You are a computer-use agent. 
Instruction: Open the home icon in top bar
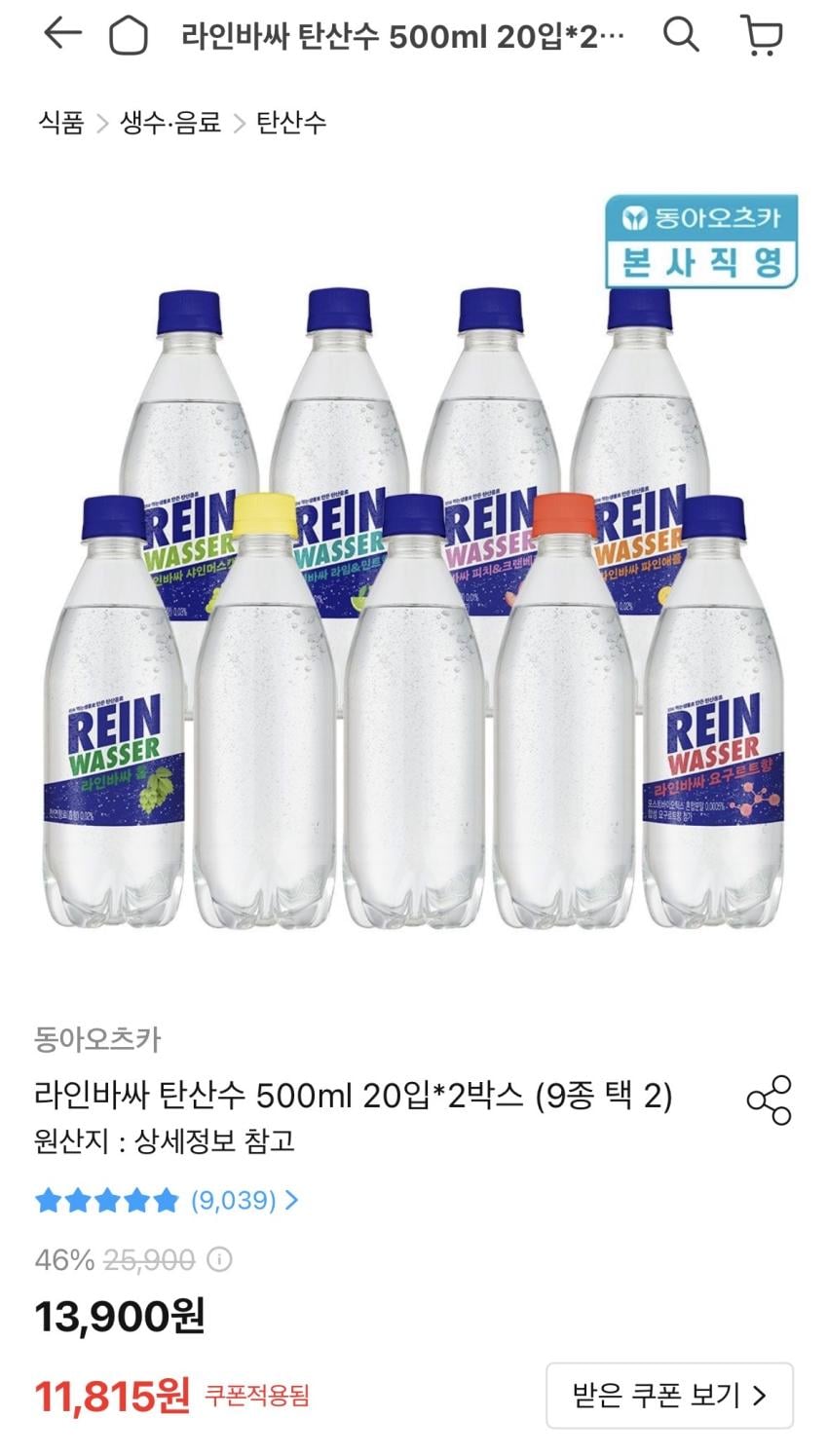pyautogui.click(x=128, y=36)
